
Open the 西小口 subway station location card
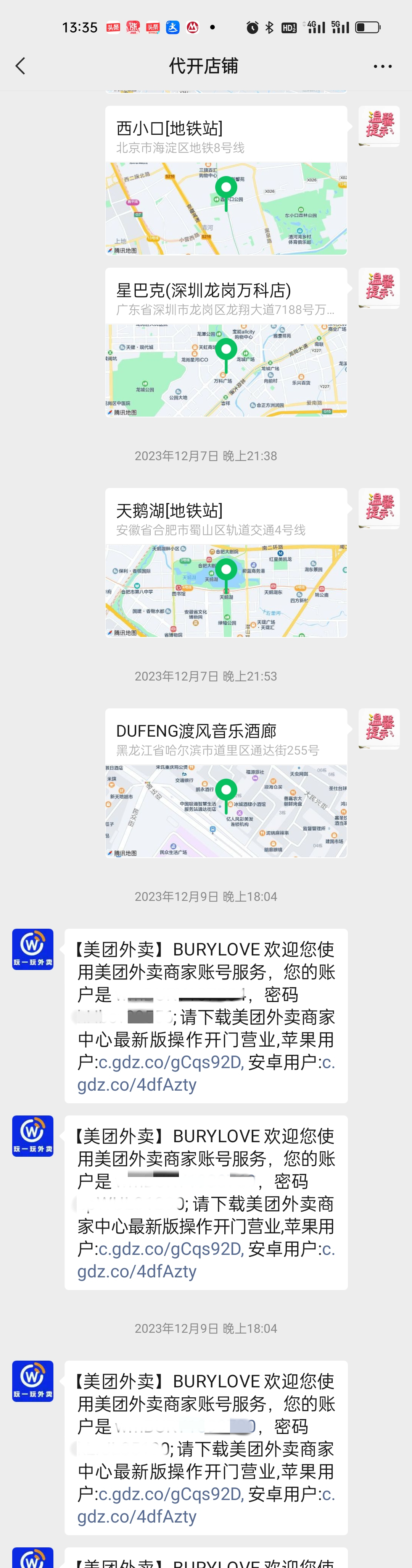[x=226, y=180]
